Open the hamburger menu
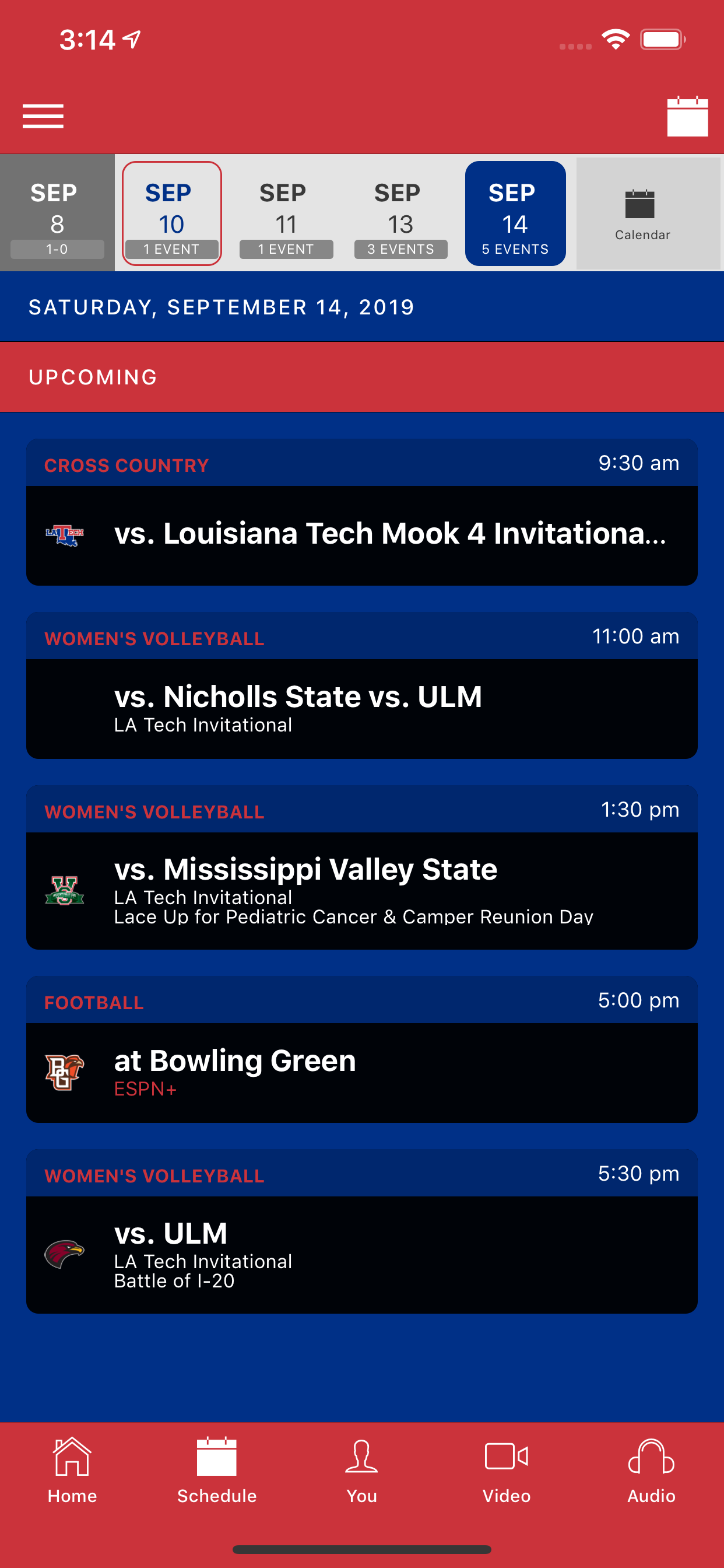 click(x=43, y=116)
